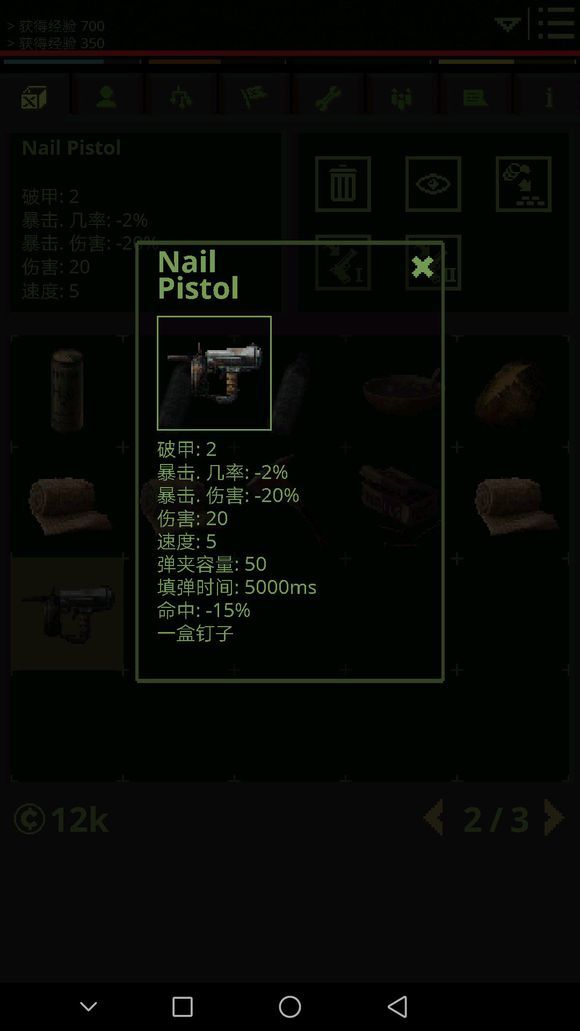Image resolution: width=580 pixels, height=1031 pixels.
Task: Open recent apps from the navigation bar
Action: pos(182,1006)
